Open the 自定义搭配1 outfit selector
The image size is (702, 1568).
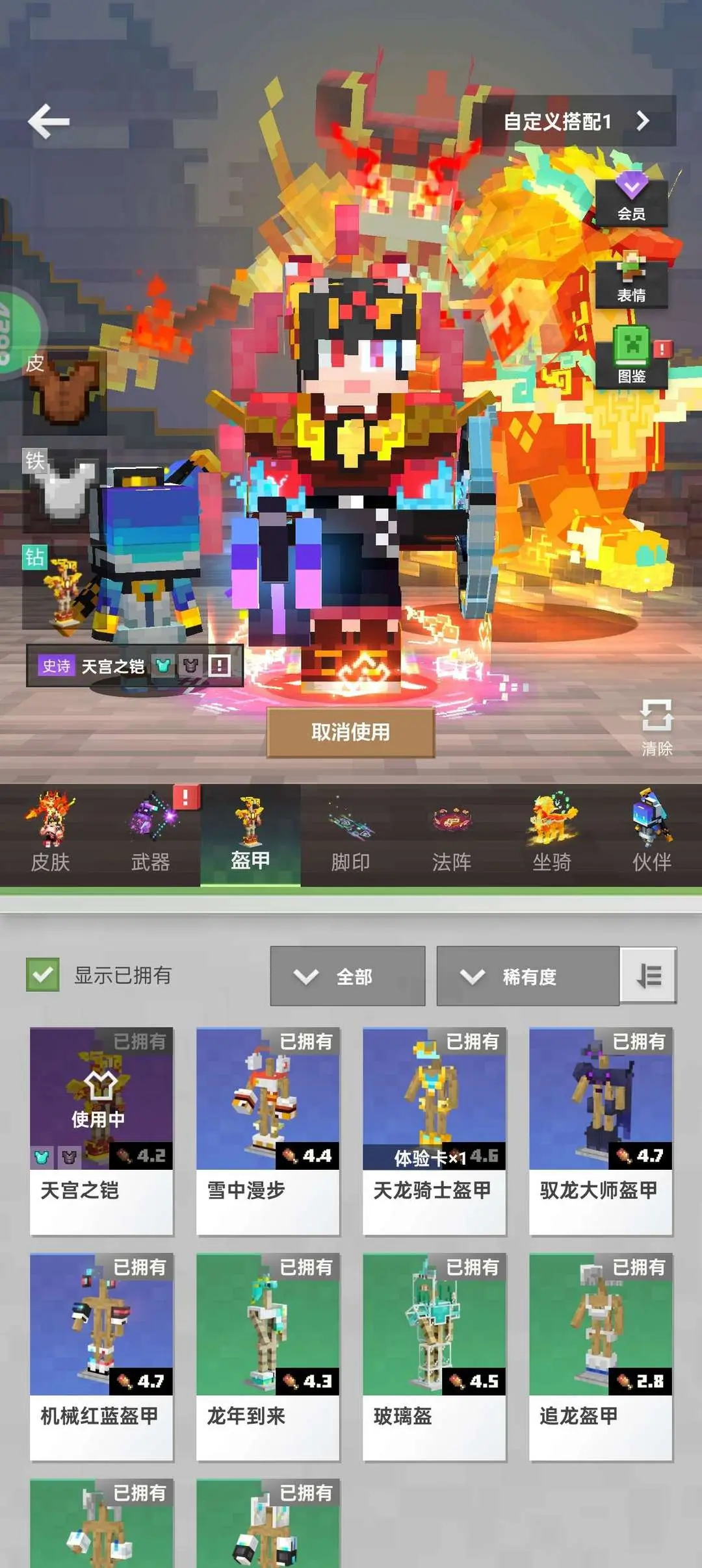pyautogui.click(x=577, y=121)
